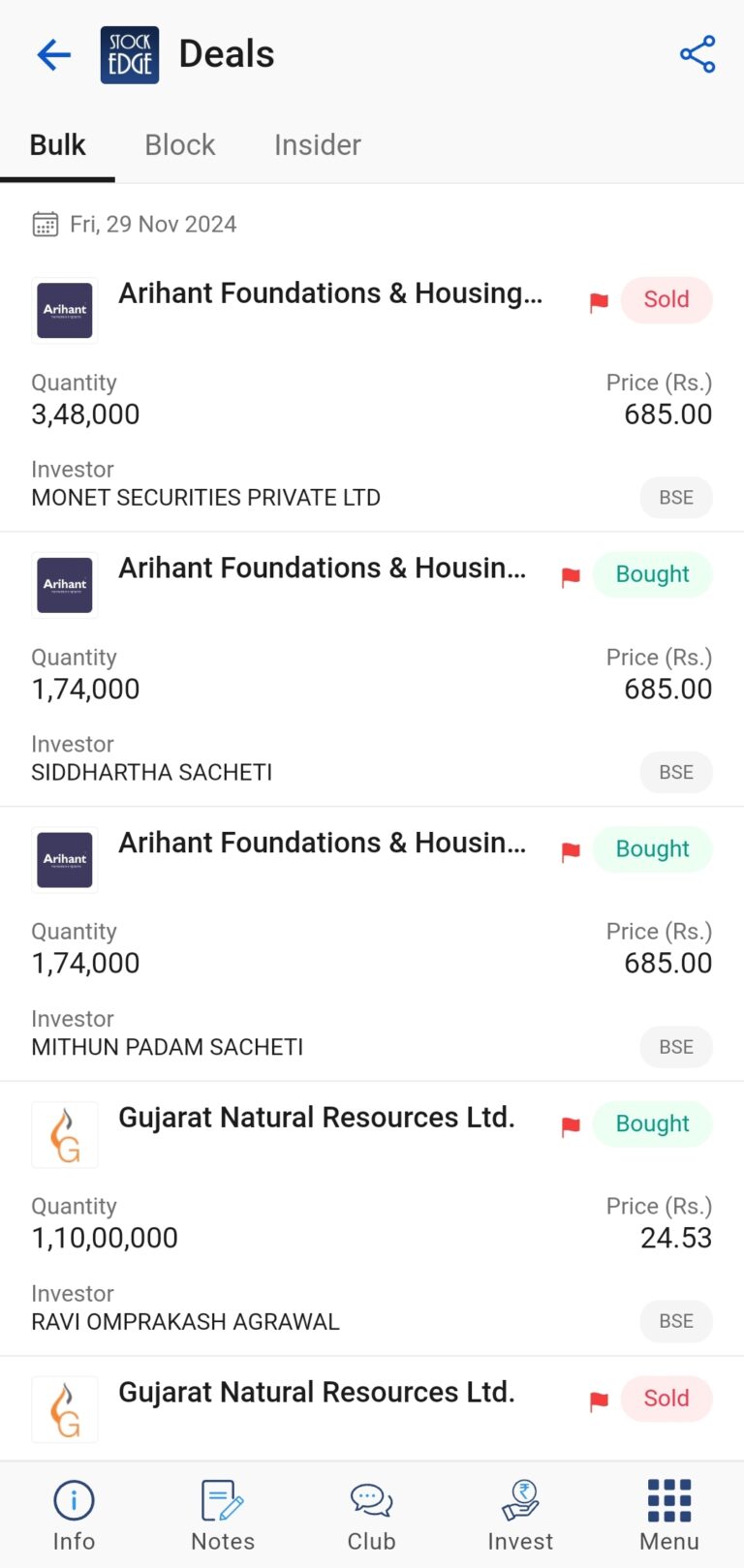Tap the BSE tag under SIDDHARTHA SACHETI
This screenshot has width=744, height=1568.
click(675, 772)
